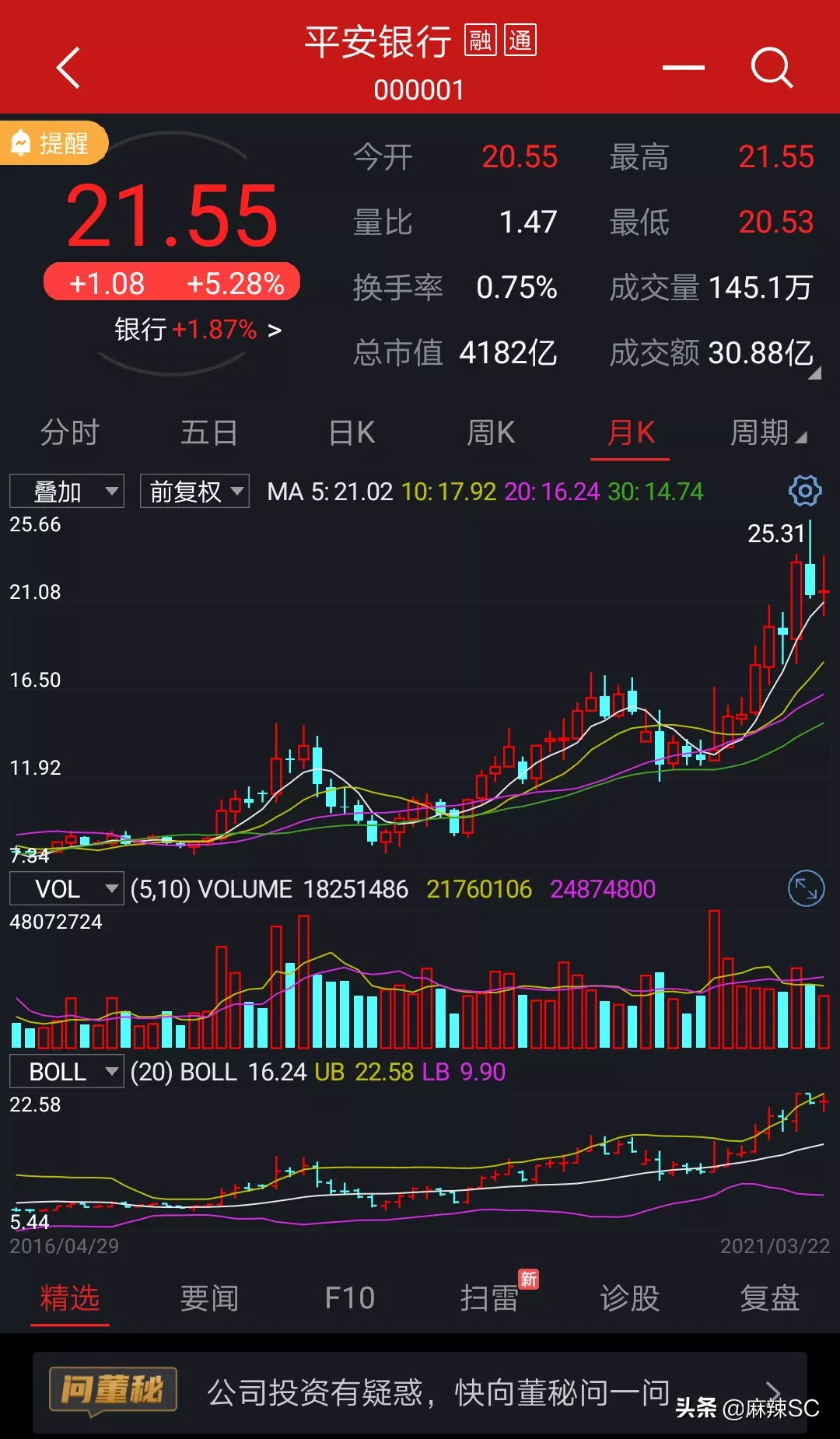The image size is (840, 1439).
Task: Select the 周K chart tab
Action: [491, 432]
